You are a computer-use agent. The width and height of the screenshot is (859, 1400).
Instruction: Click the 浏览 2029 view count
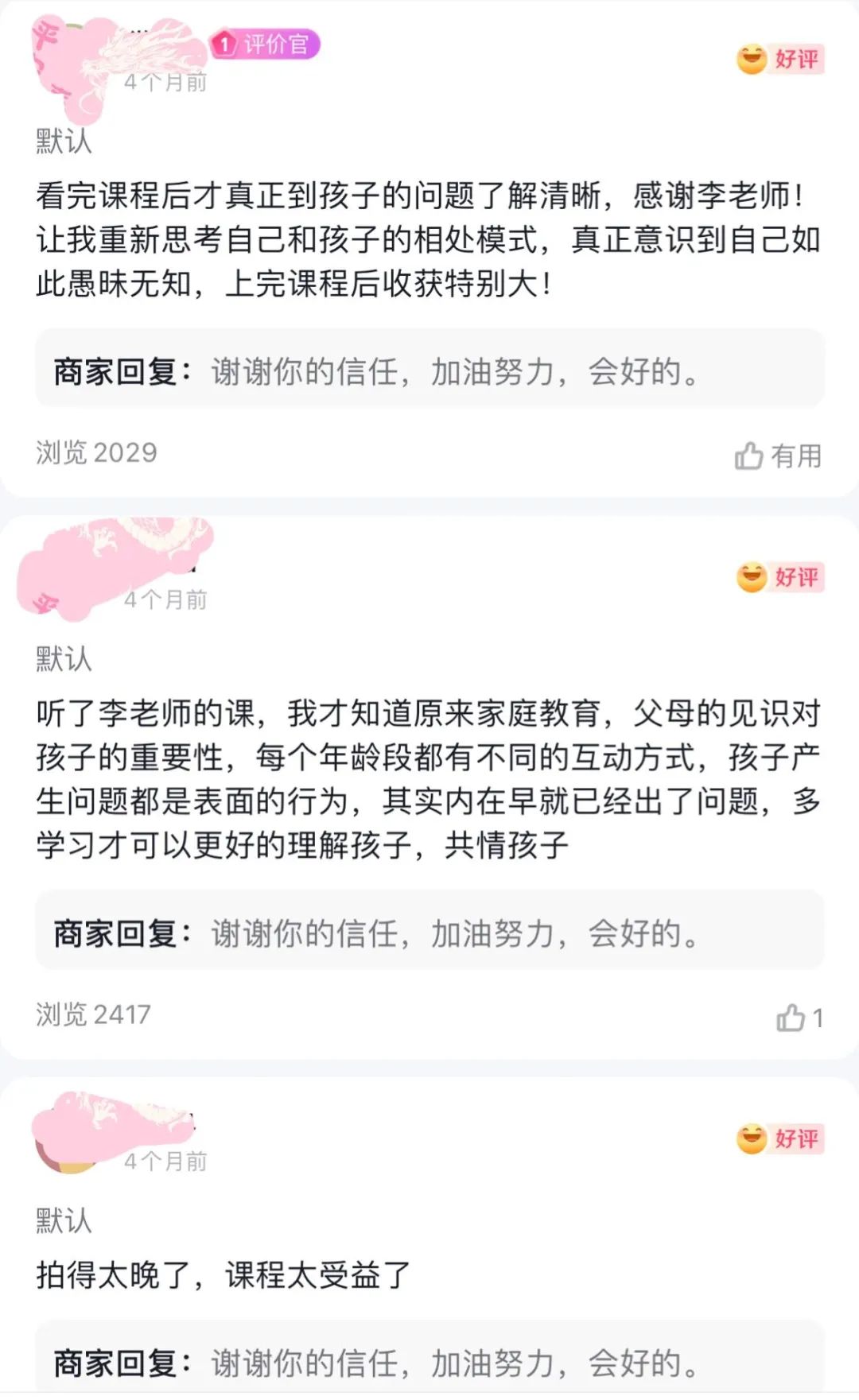coord(95,453)
